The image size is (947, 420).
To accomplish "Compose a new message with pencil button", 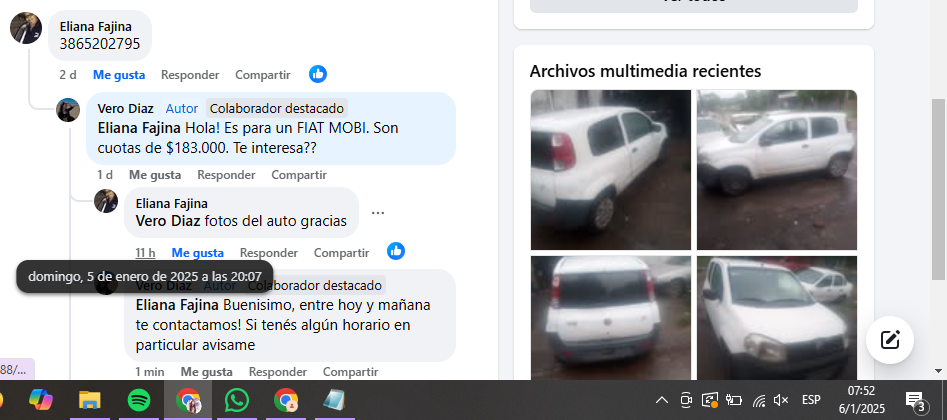I will [x=889, y=339].
